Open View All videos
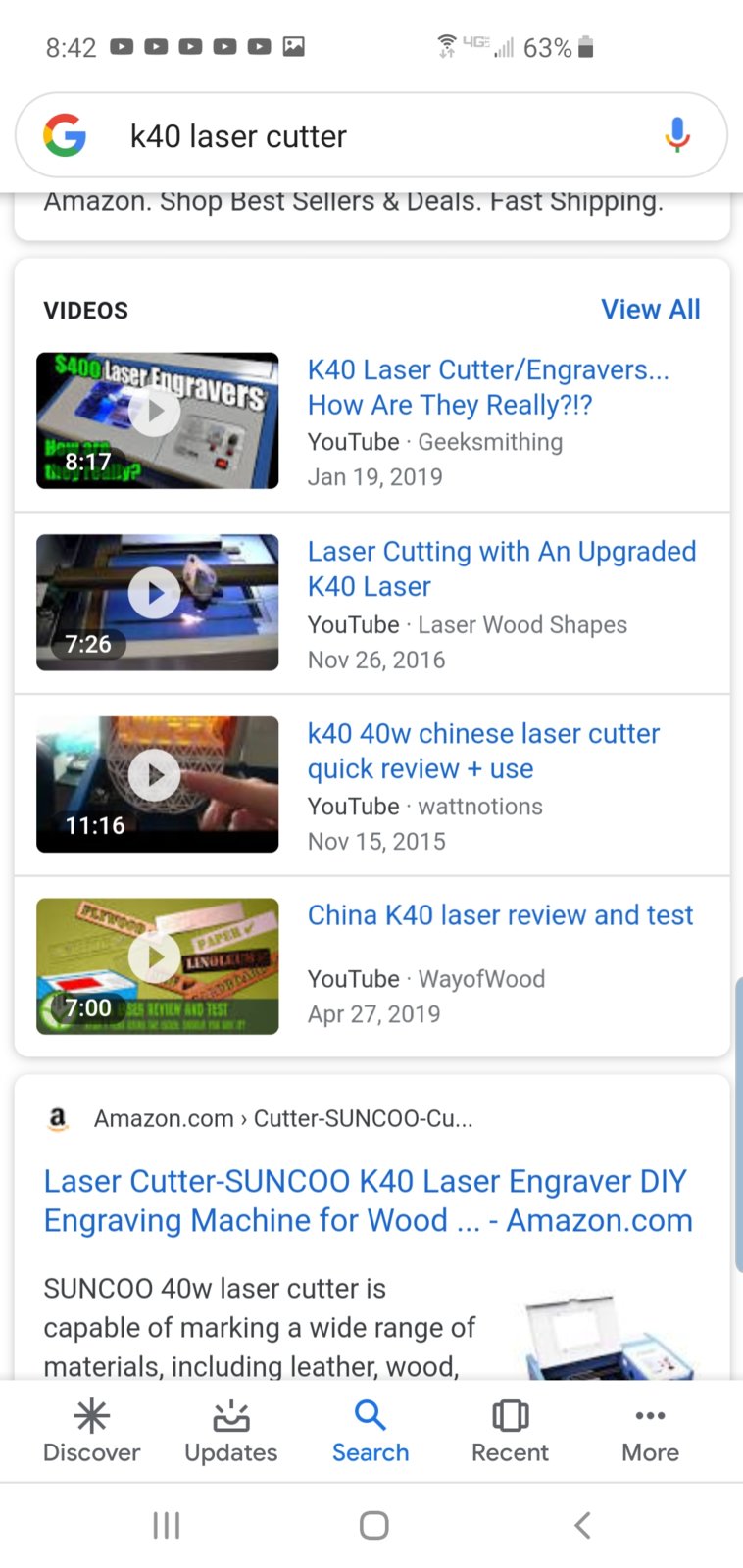This screenshot has width=743, height=1568. pyautogui.click(x=651, y=310)
